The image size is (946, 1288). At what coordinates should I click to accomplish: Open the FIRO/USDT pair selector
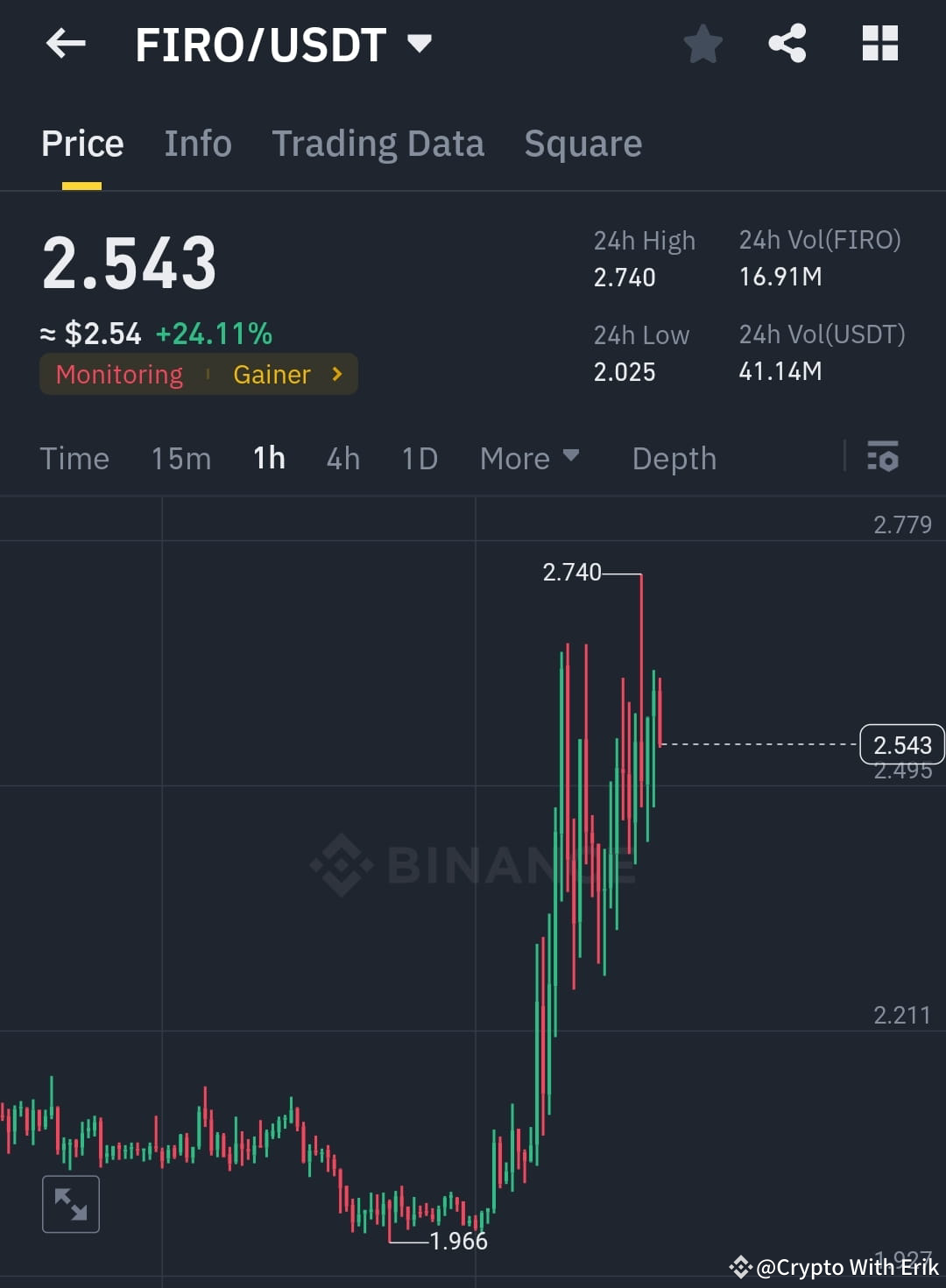click(x=420, y=44)
